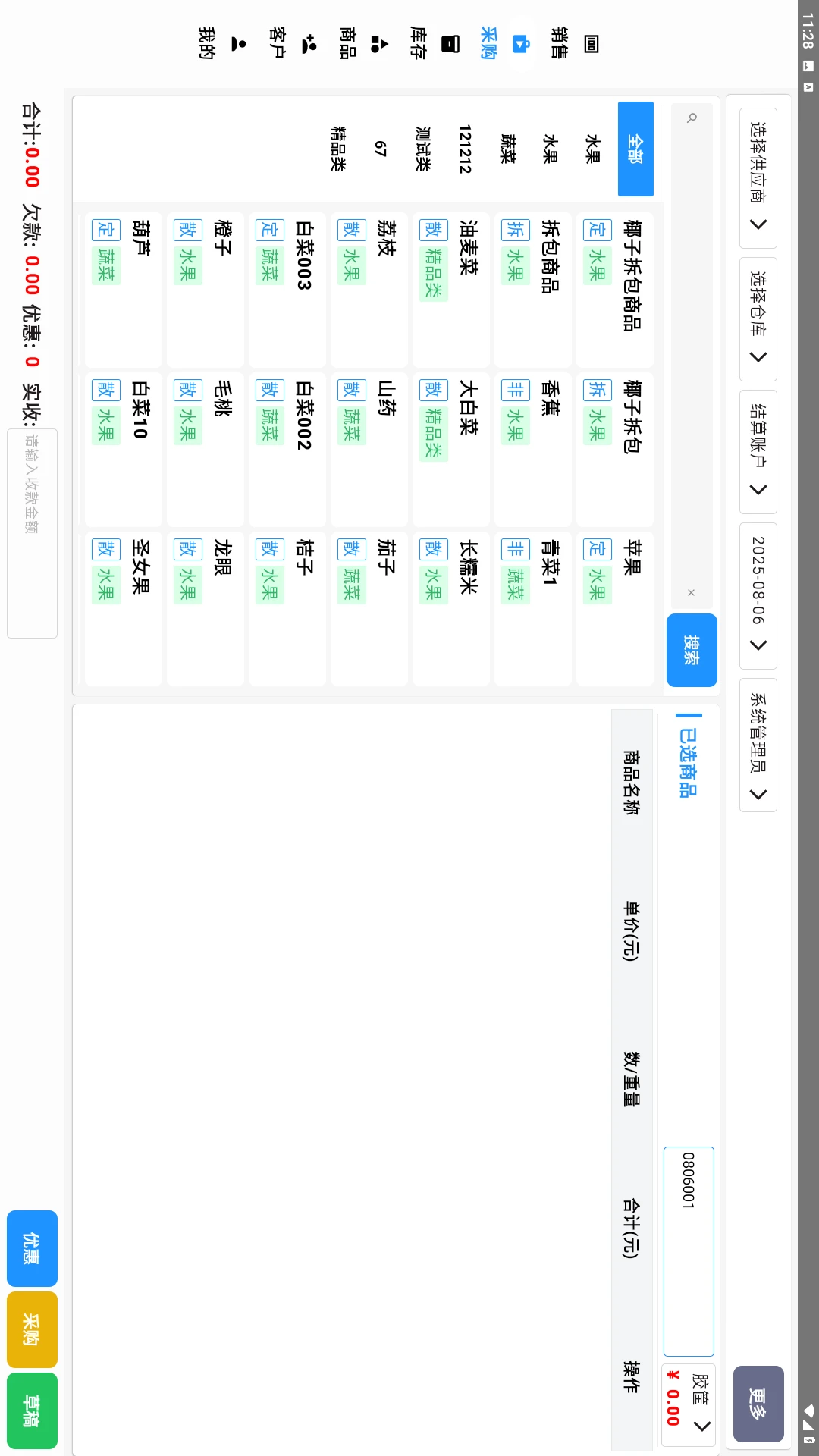Go to the 库存 navigation tab
Viewport: 819px width, 1456px height.
[419, 43]
